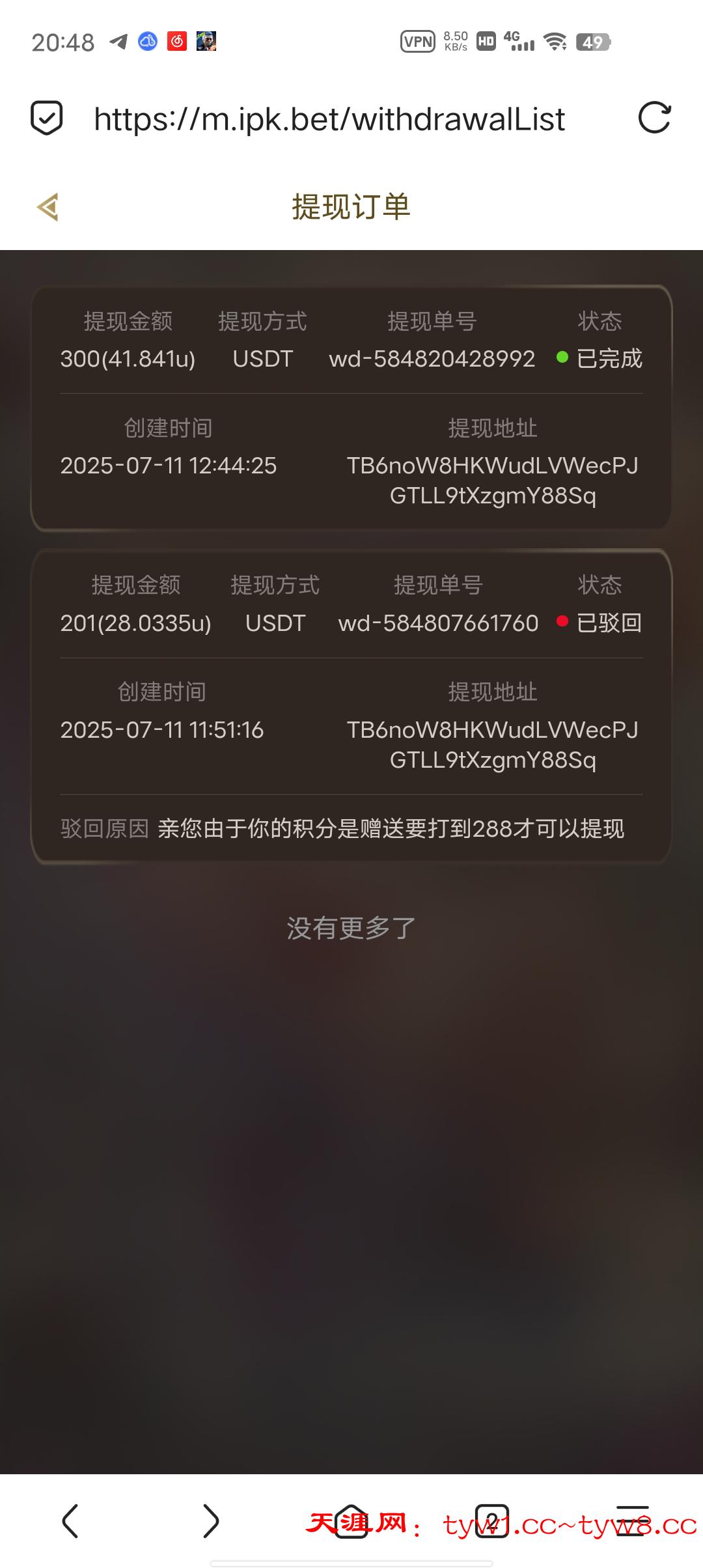Tap the gesture bar at screen bottom
This screenshot has height=1568, width=703.
351,1561
